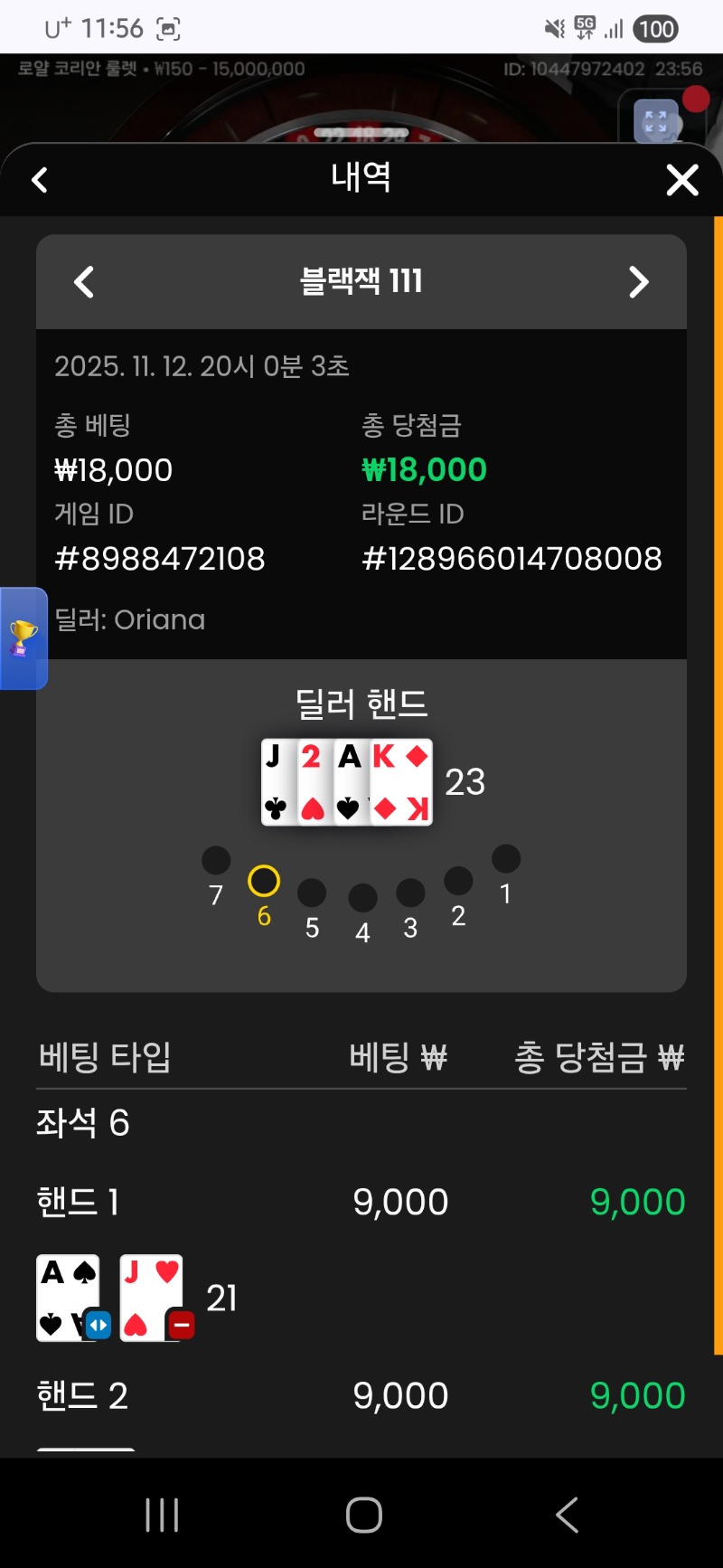Open the trophy tournament widget on left edge
Screen dimensions: 723x1568
coord(23,638)
